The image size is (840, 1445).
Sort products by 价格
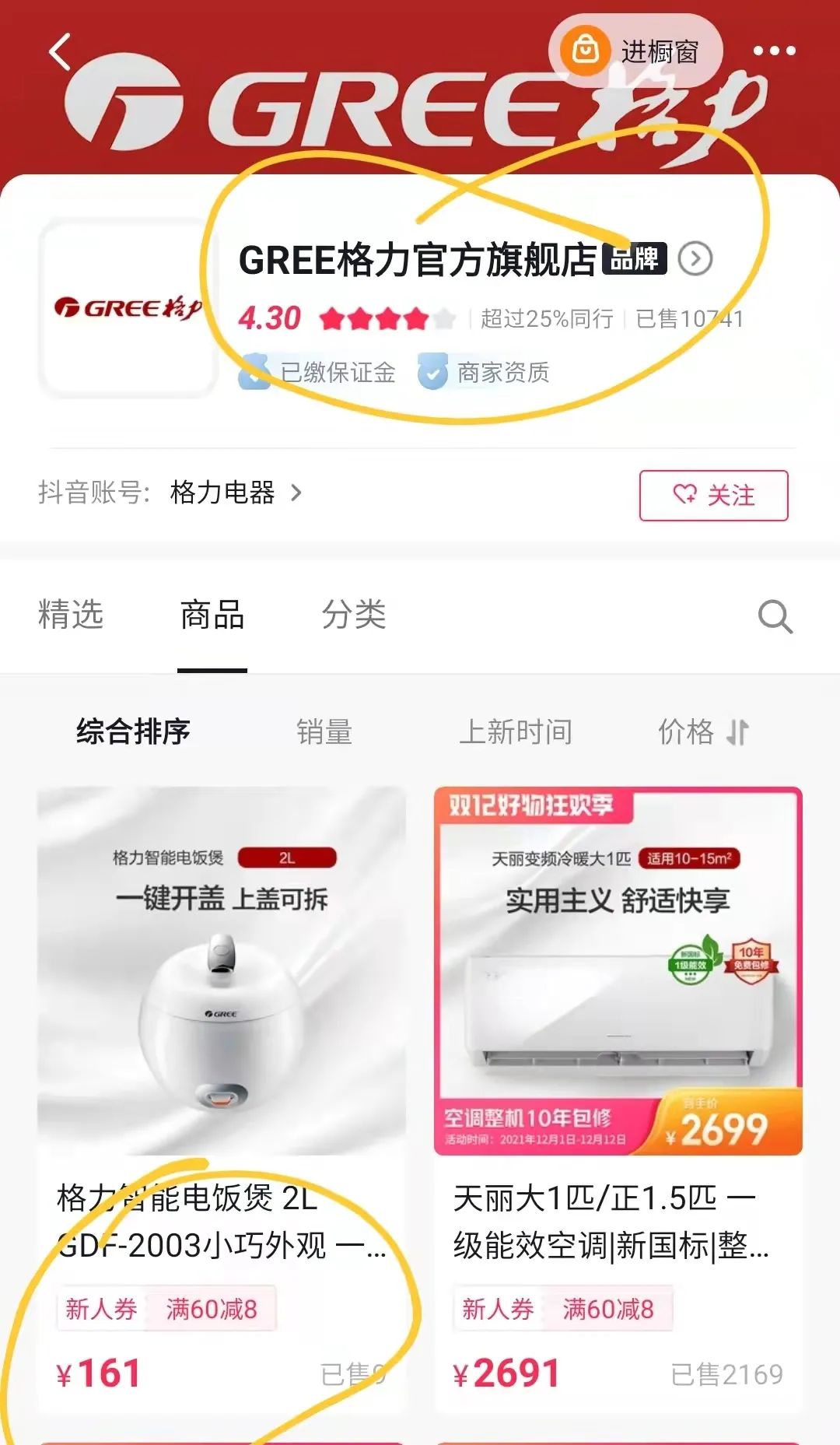[x=703, y=731]
